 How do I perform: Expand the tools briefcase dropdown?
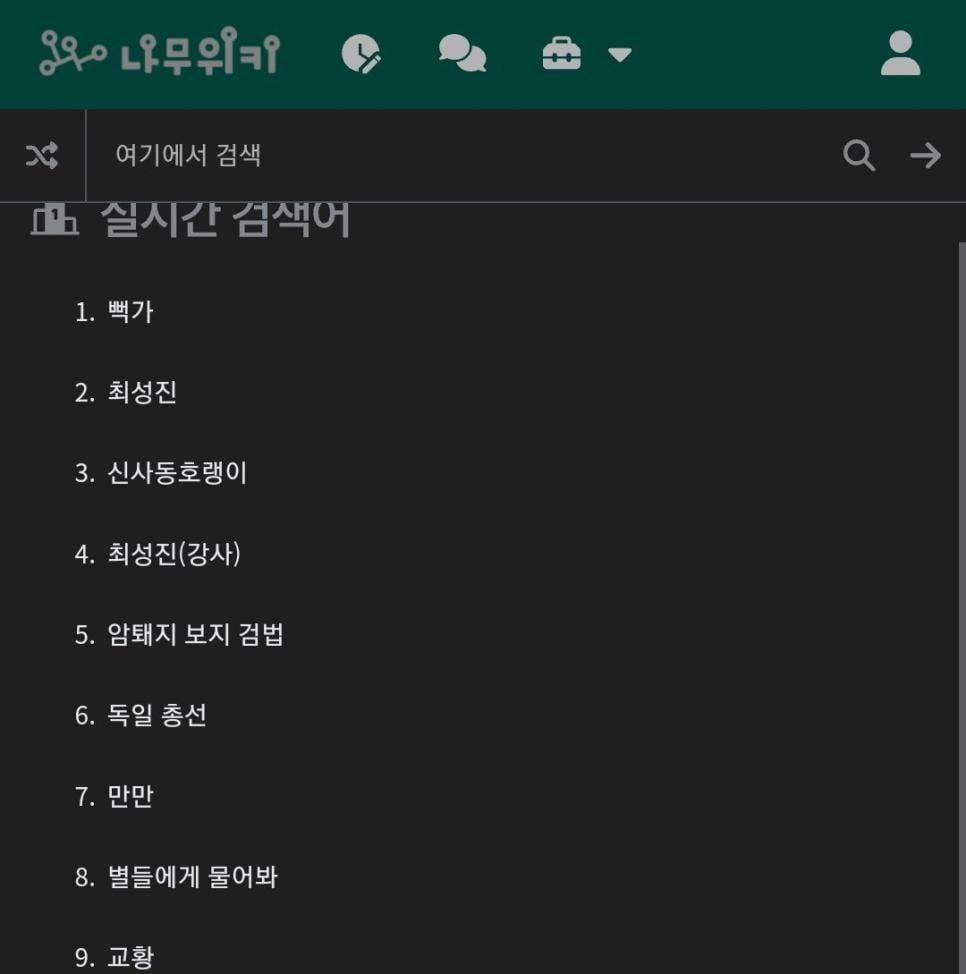click(x=586, y=54)
